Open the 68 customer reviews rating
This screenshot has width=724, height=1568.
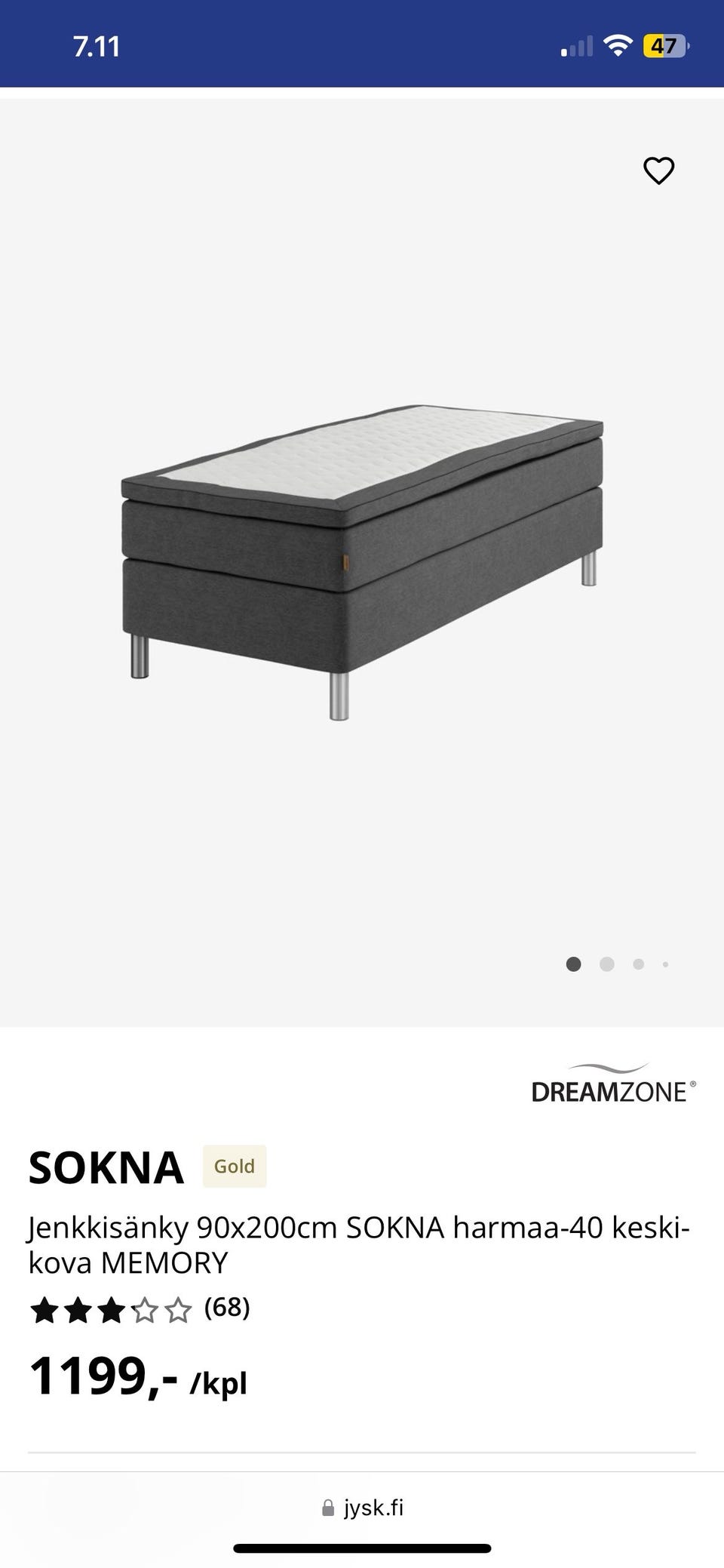pos(140,1309)
